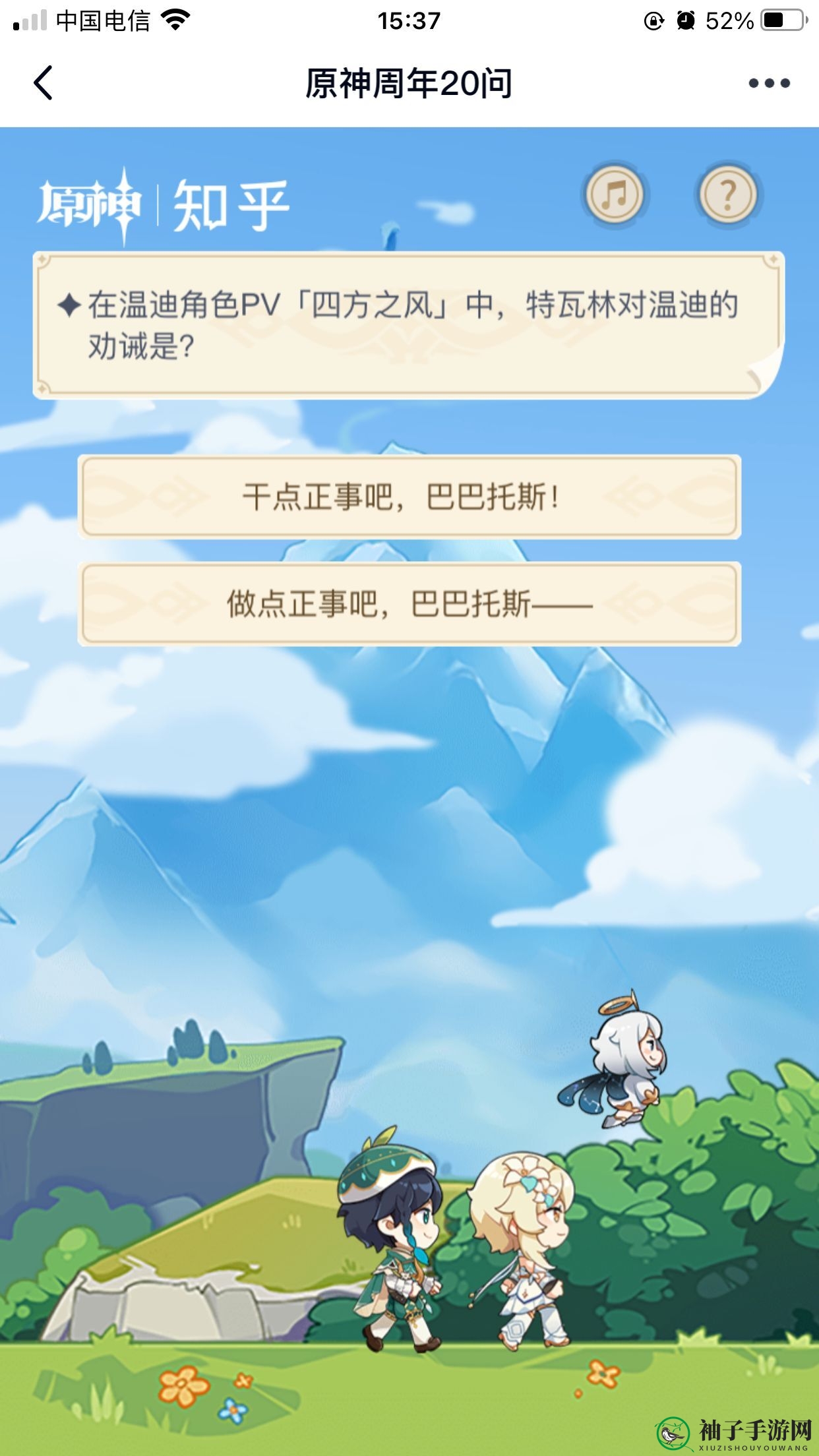Toggle the background music button
Image resolution: width=819 pixels, height=1456 pixels.
coord(614,195)
